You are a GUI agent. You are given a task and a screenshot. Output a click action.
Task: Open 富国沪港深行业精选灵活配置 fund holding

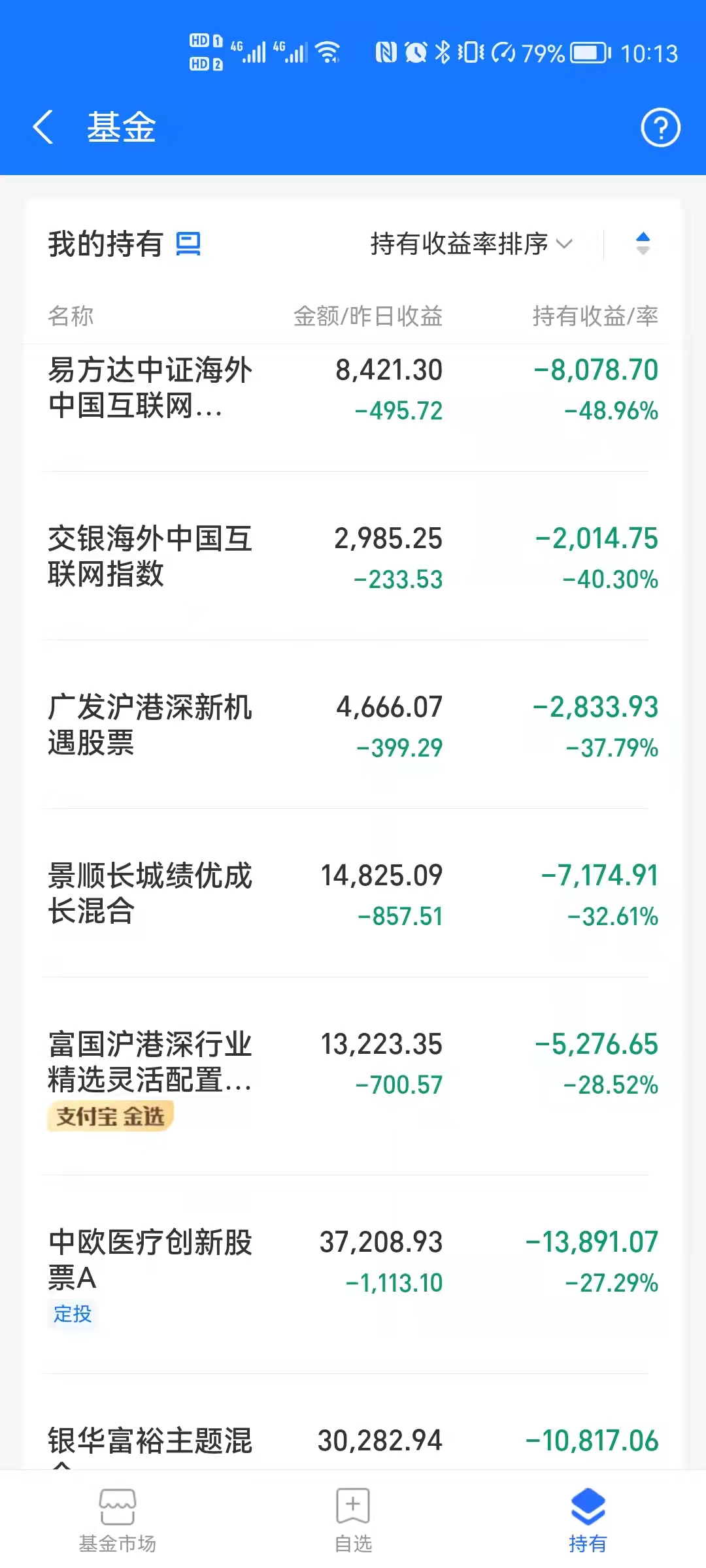click(150, 1062)
